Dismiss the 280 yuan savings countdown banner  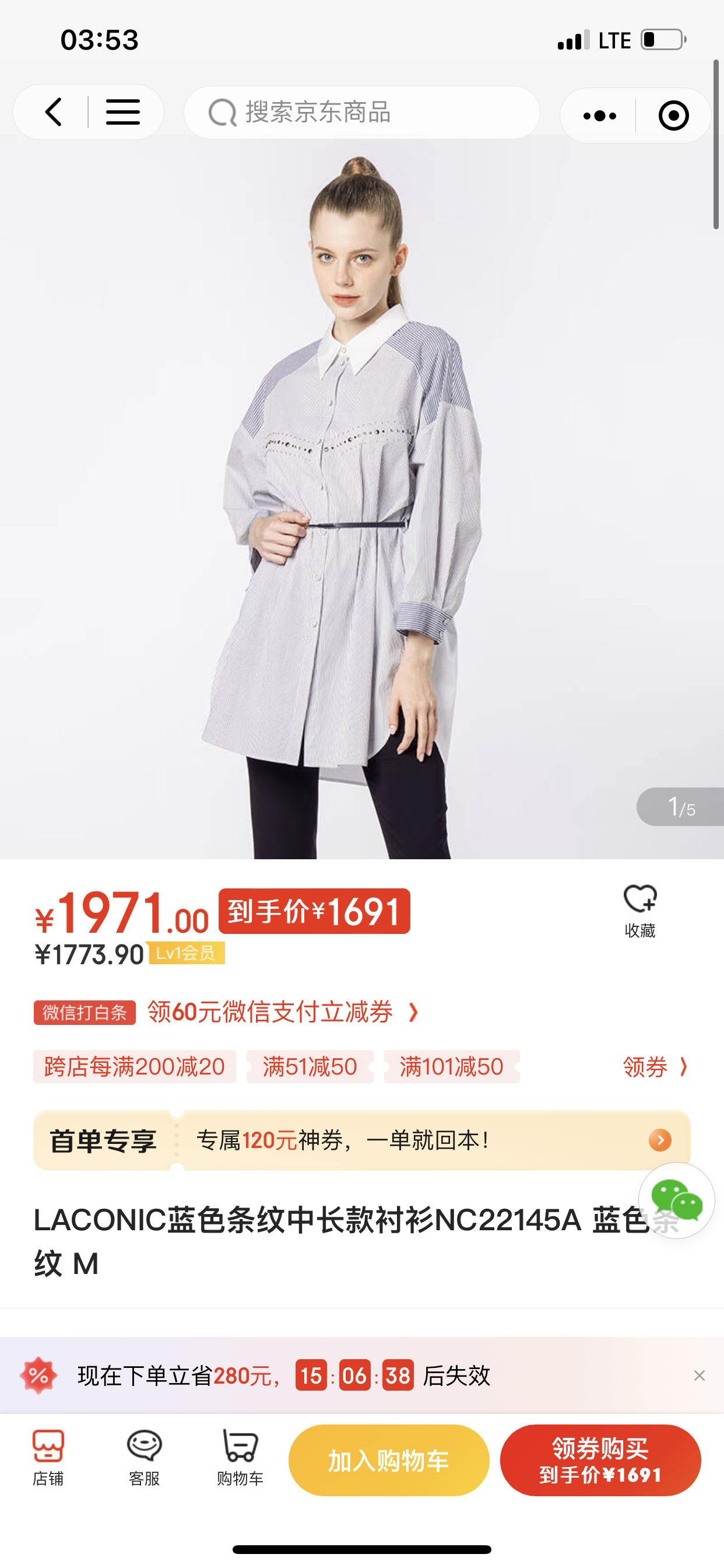point(699,1375)
